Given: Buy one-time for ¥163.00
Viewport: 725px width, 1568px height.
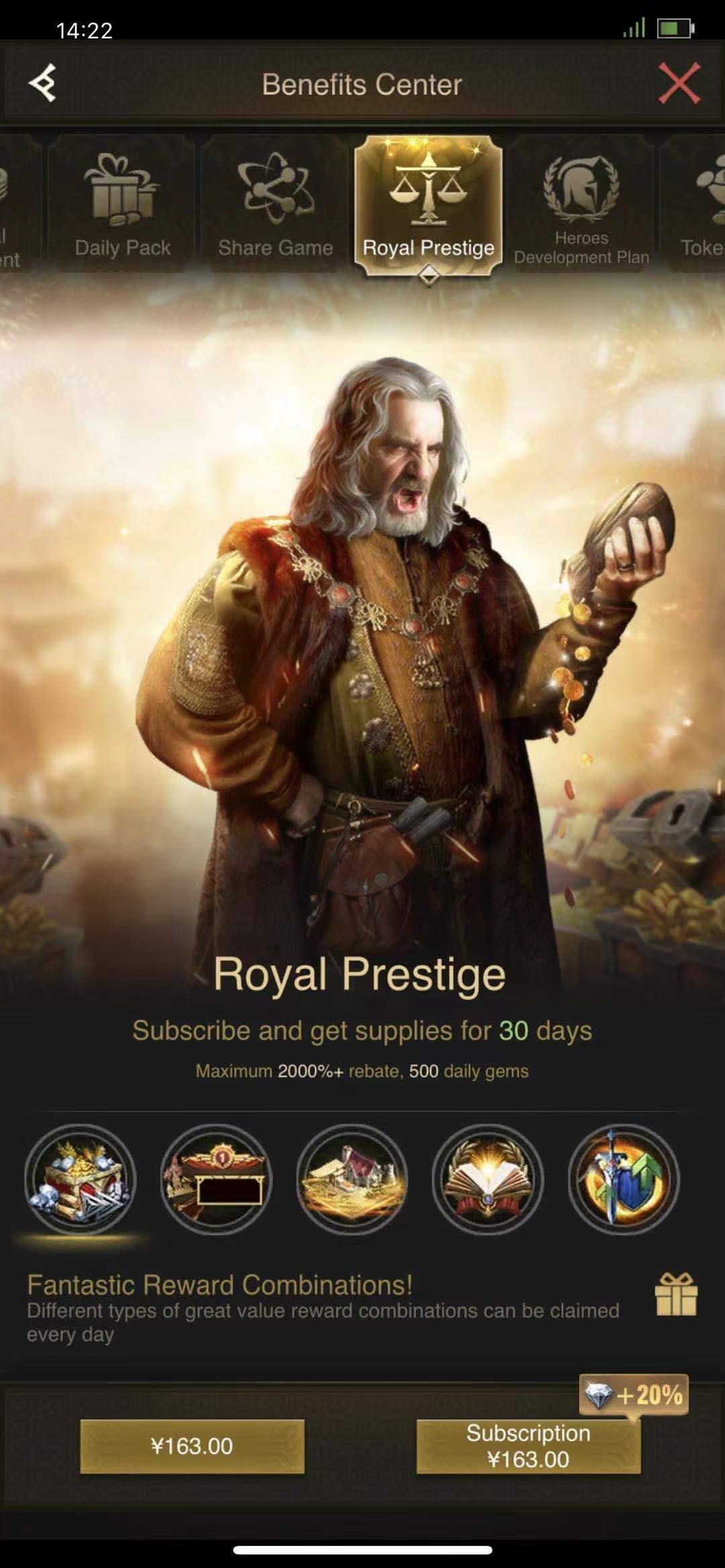Looking at the screenshot, I should (x=192, y=1446).
